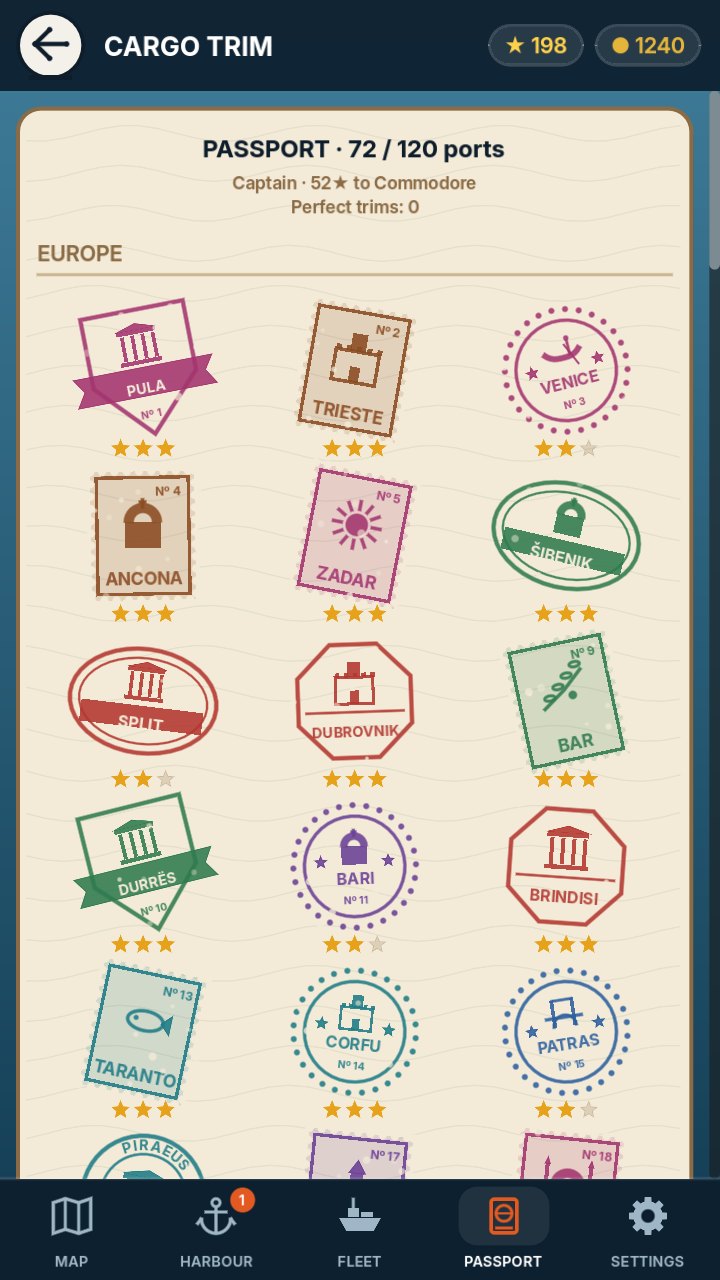Open the Pula port stamp
720x1280 pixels.
(144, 366)
